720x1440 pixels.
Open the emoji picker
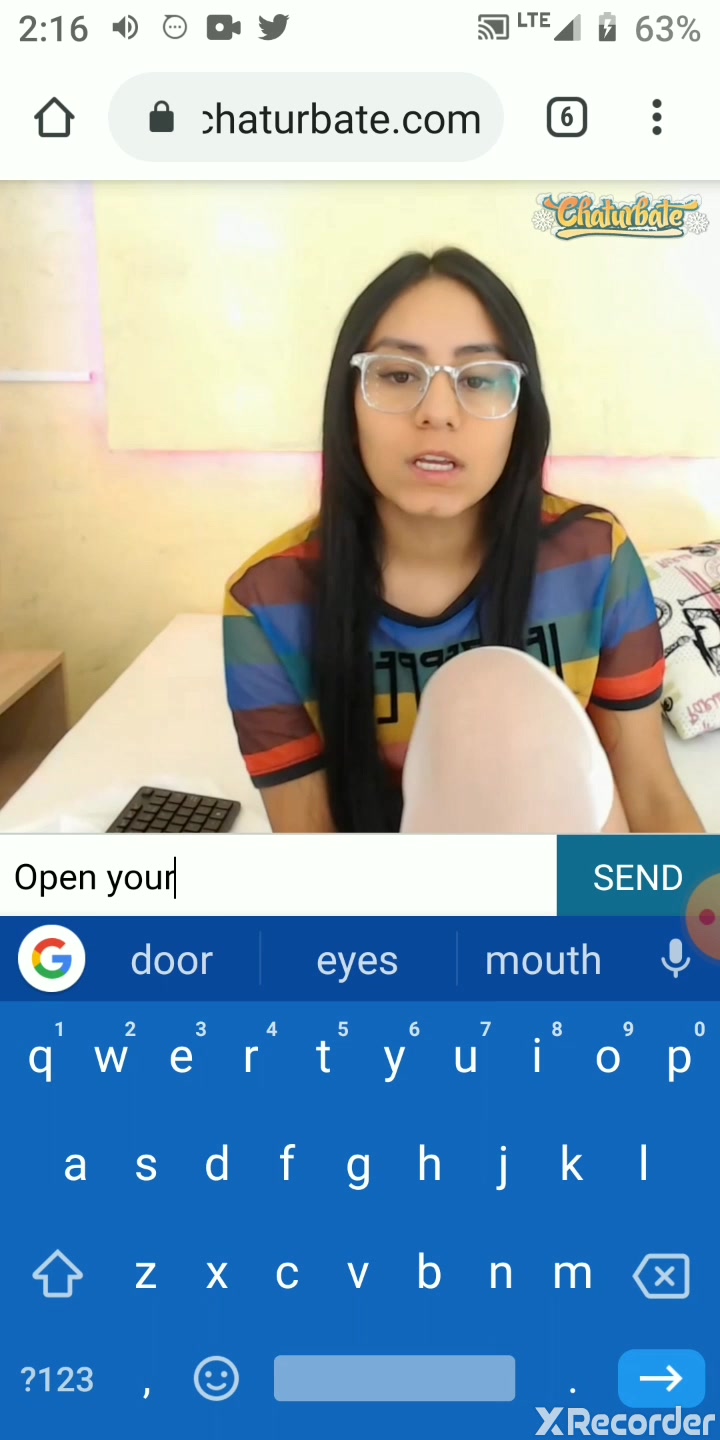[216, 1379]
